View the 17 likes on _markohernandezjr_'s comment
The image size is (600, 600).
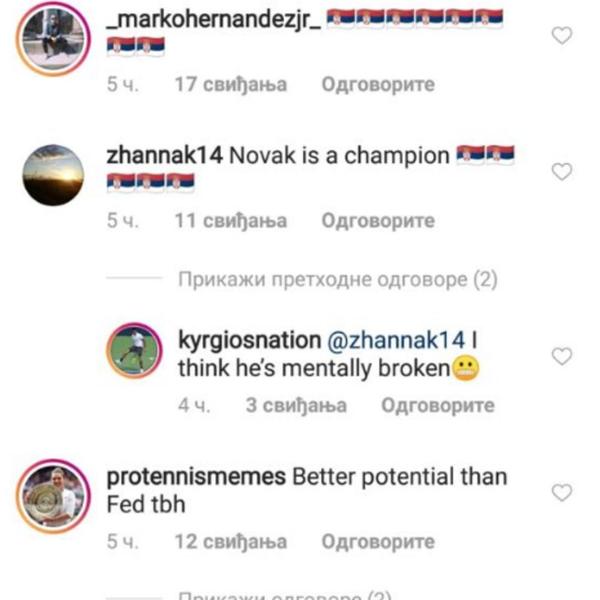point(230,85)
